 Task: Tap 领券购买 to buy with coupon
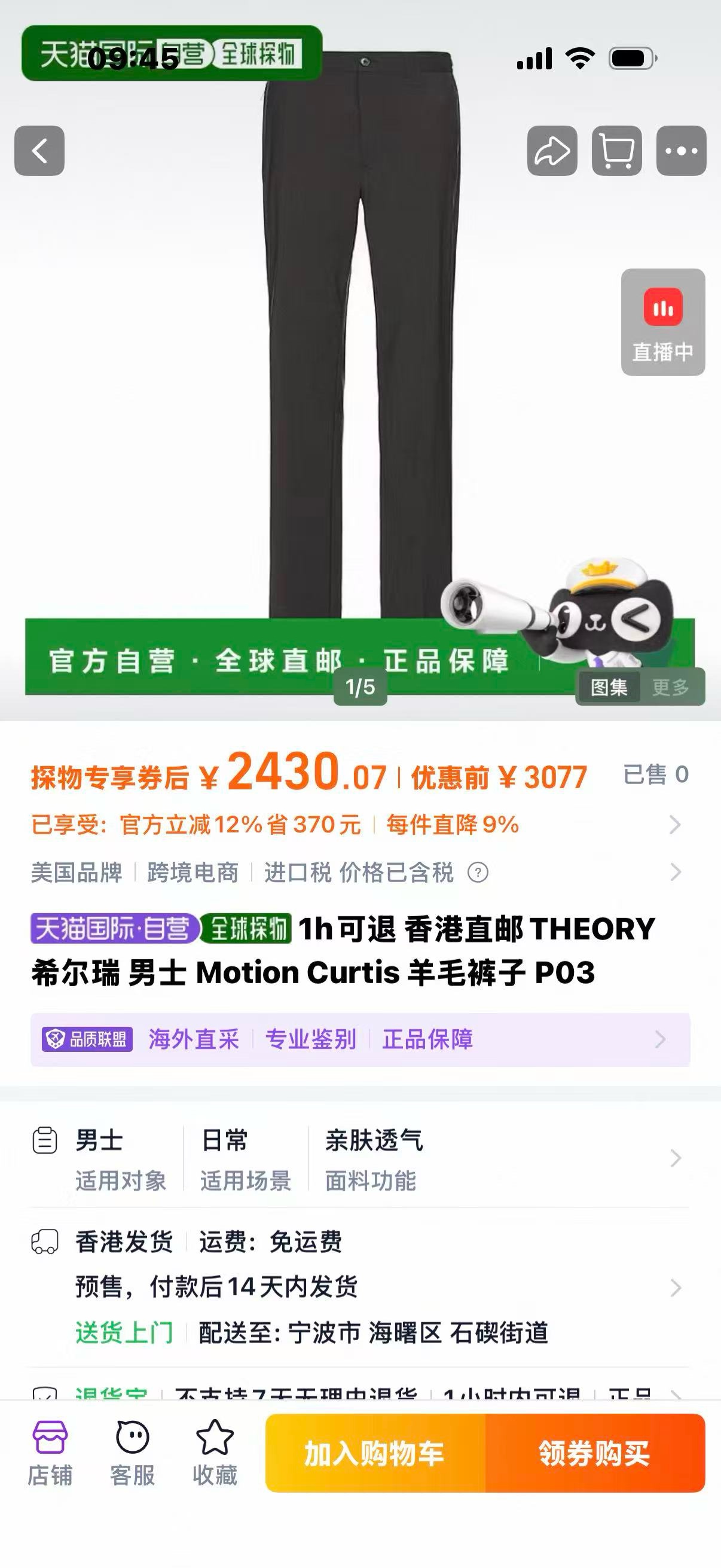594,1454
